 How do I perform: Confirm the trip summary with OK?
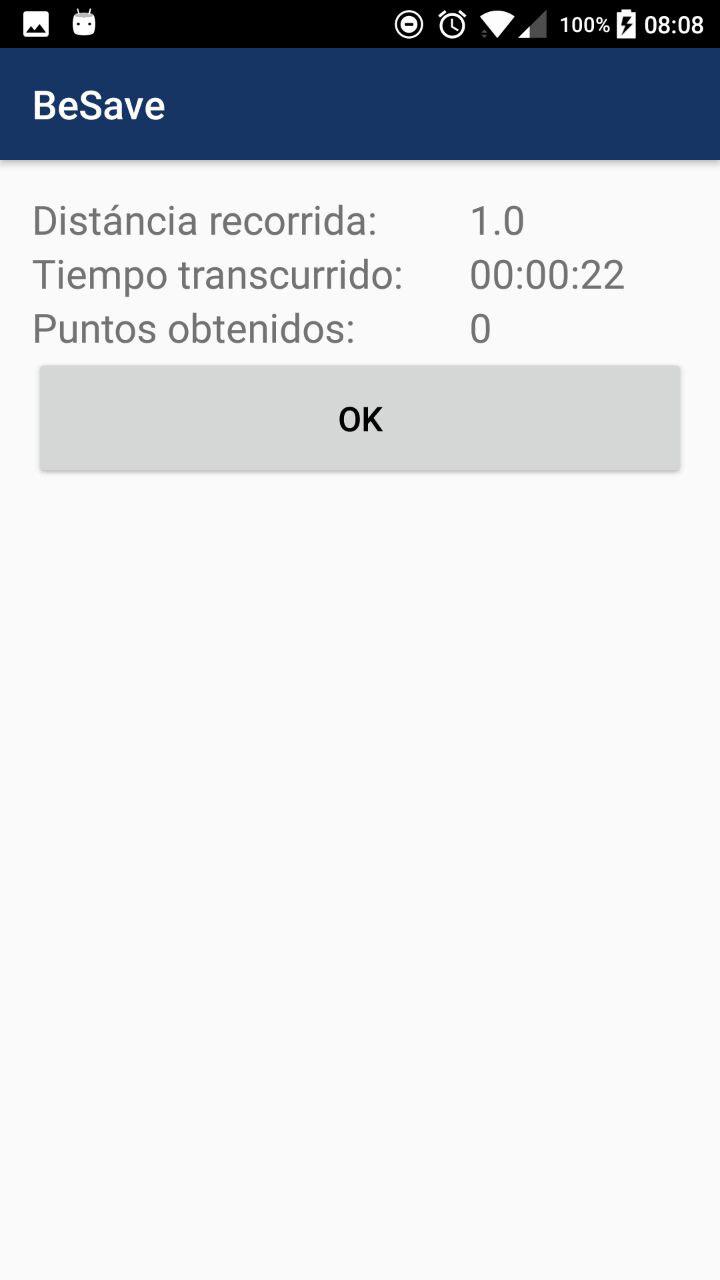360,418
